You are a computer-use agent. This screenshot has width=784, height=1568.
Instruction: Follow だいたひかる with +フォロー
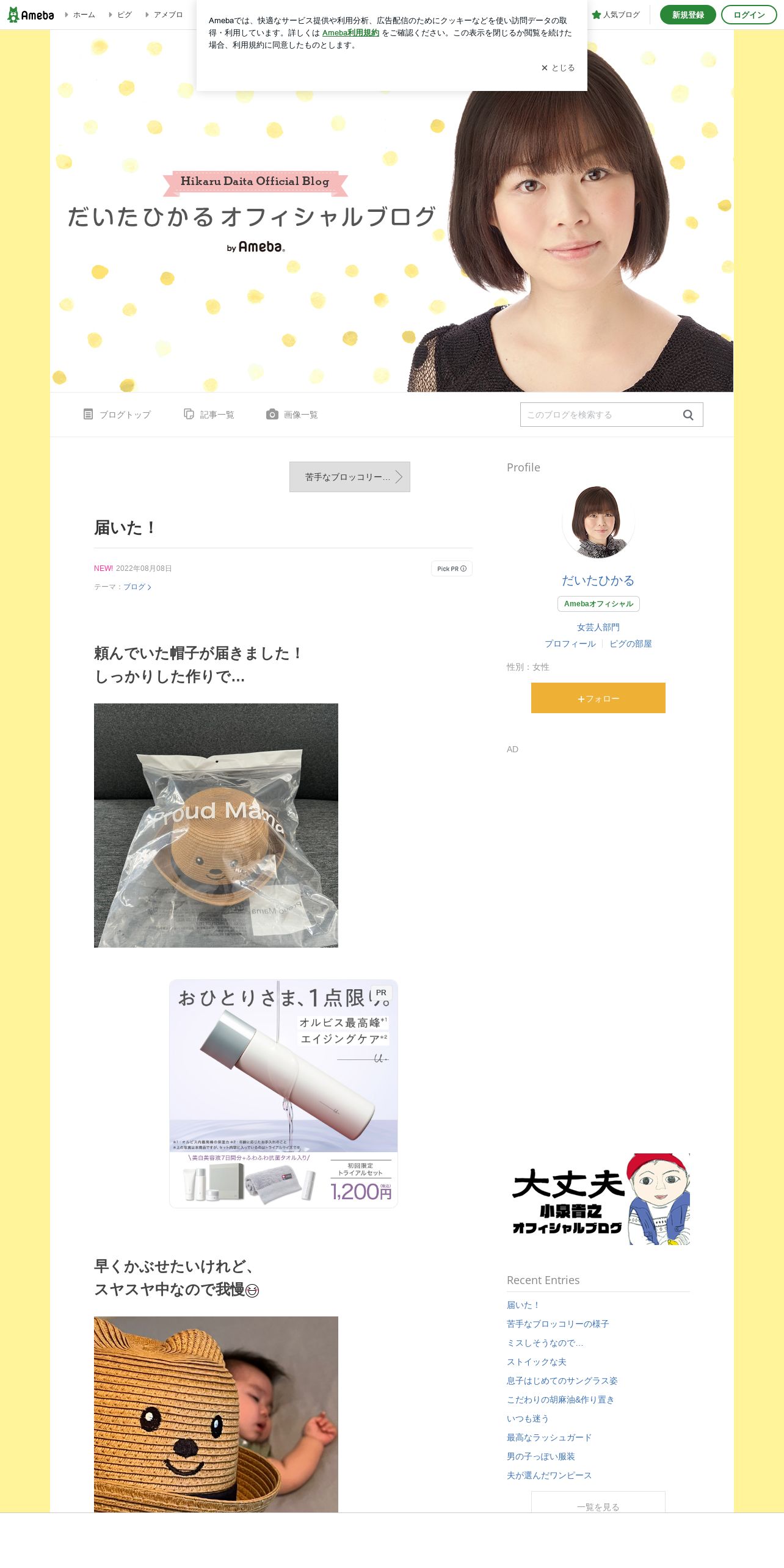[x=598, y=698]
